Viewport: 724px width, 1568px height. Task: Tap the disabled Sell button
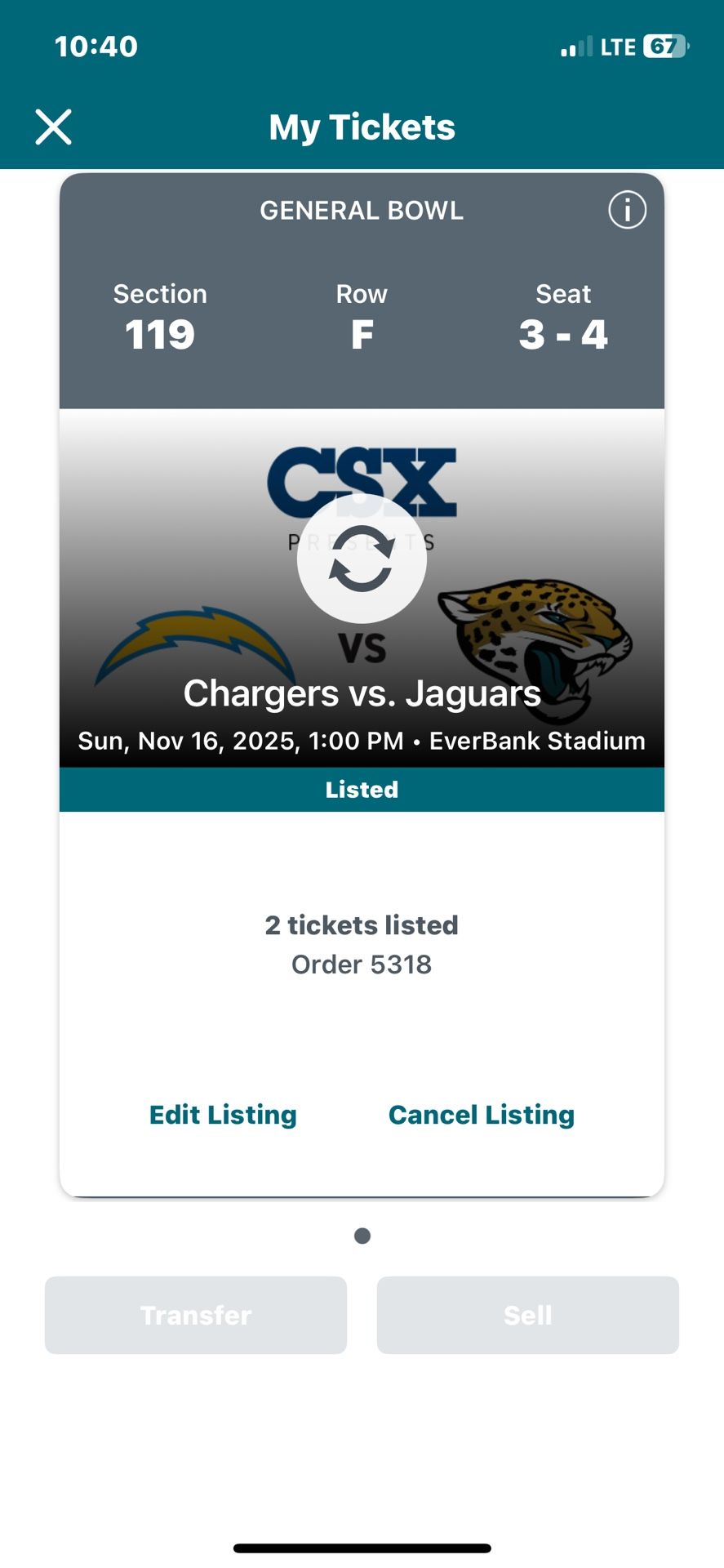pos(527,1315)
